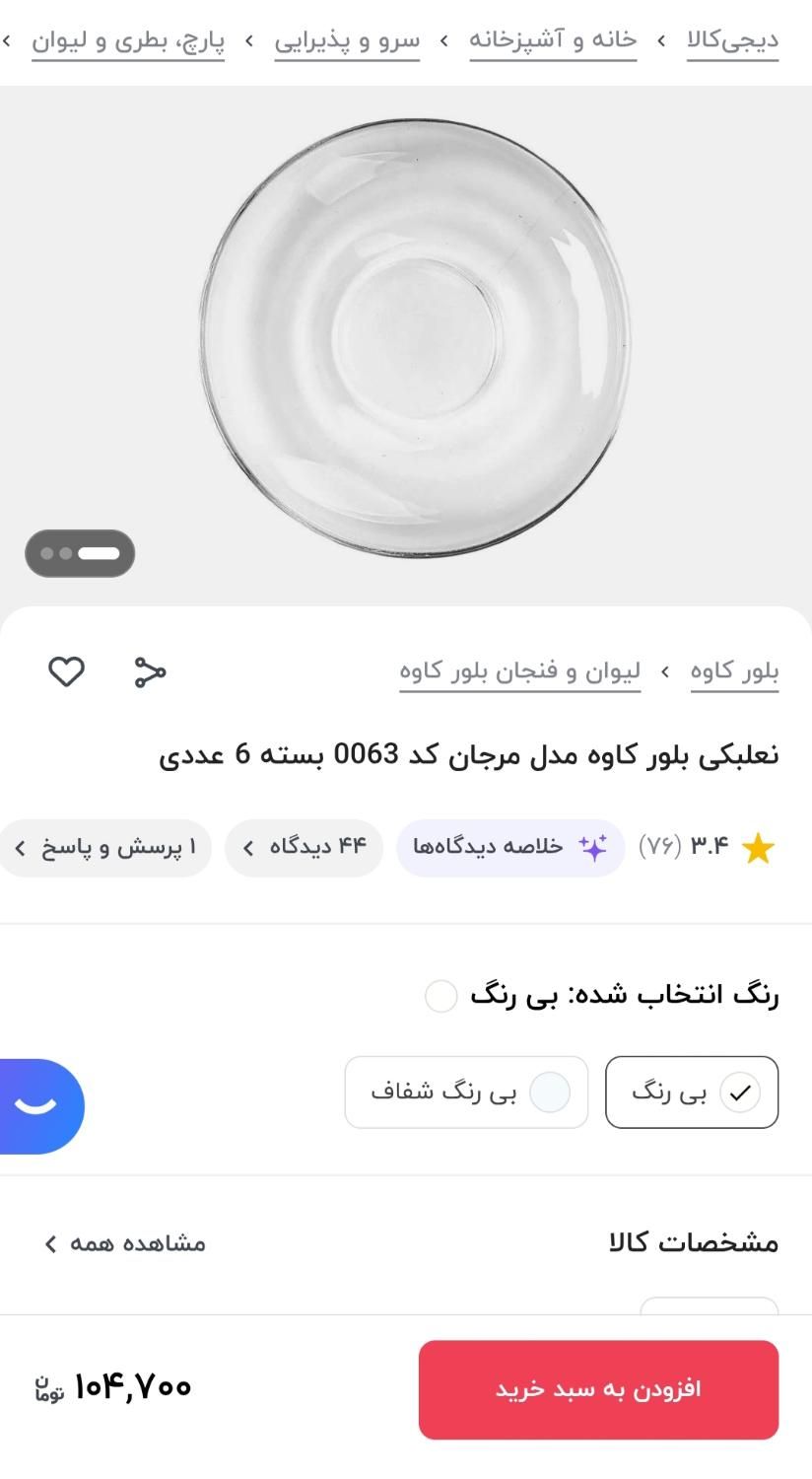Tap مشاهده همه for product specifications
The height and width of the screenshot is (1479, 812).
(x=125, y=1243)
